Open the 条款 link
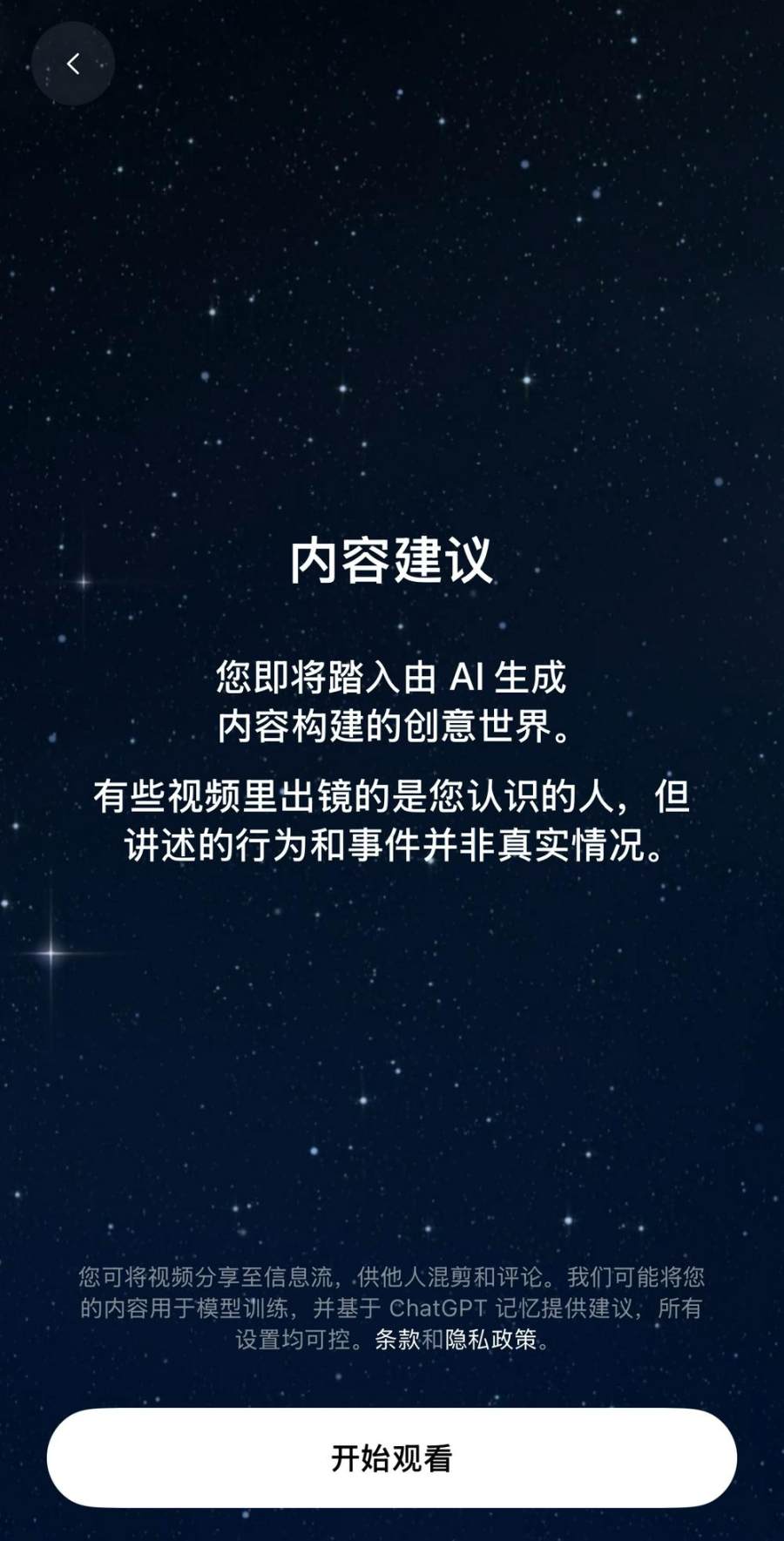The width and height of the screenshot is (784, 1541). (397, 1339)
